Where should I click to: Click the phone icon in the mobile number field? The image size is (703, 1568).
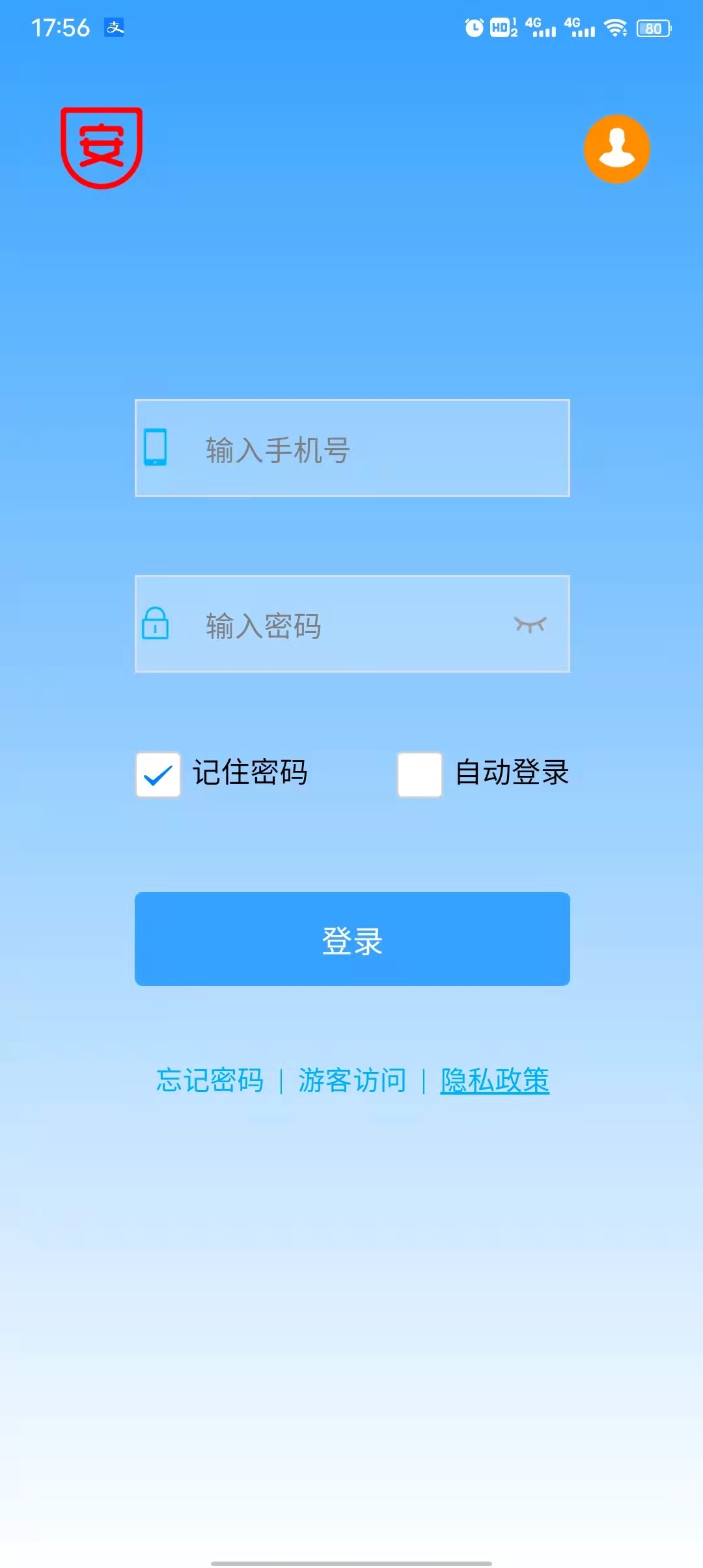click(x=156, y=448)
